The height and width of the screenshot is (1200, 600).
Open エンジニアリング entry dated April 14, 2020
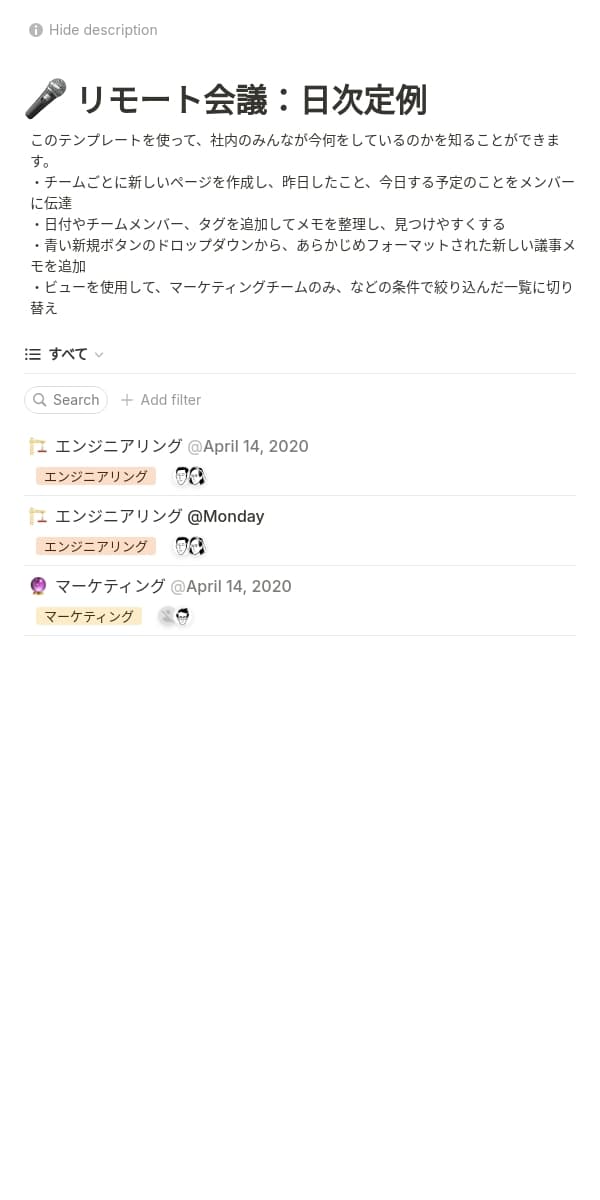point(118,446)
